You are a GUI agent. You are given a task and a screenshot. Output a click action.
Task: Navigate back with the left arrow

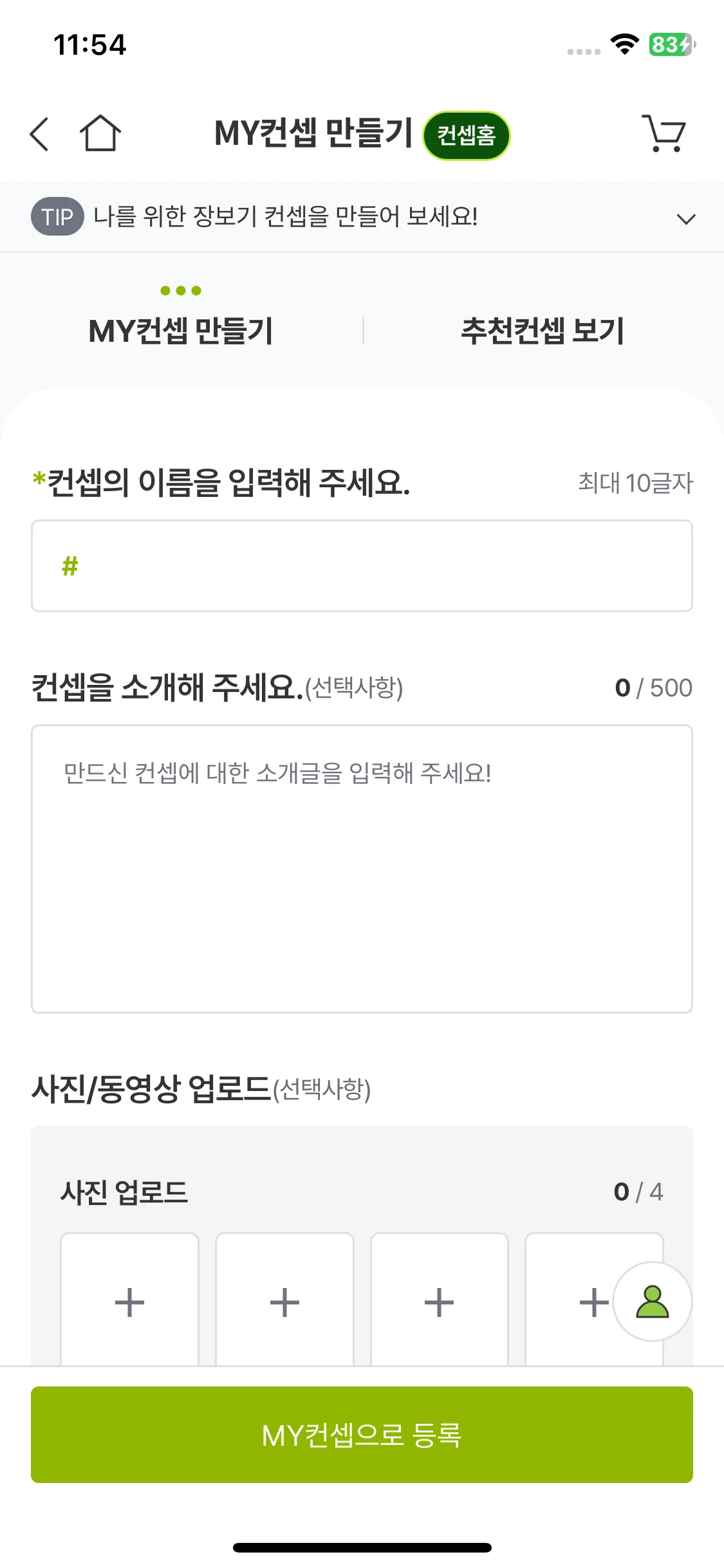tap(40, 133)
